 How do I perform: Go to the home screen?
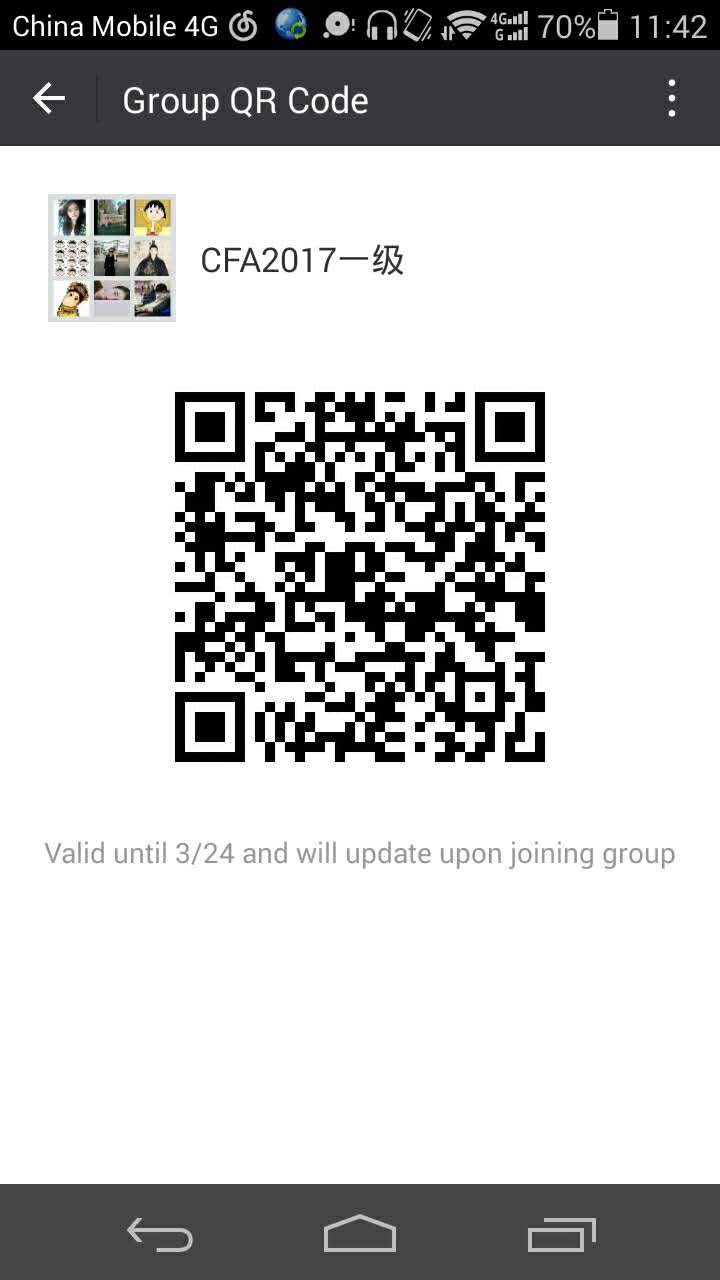click(360, 1234)
